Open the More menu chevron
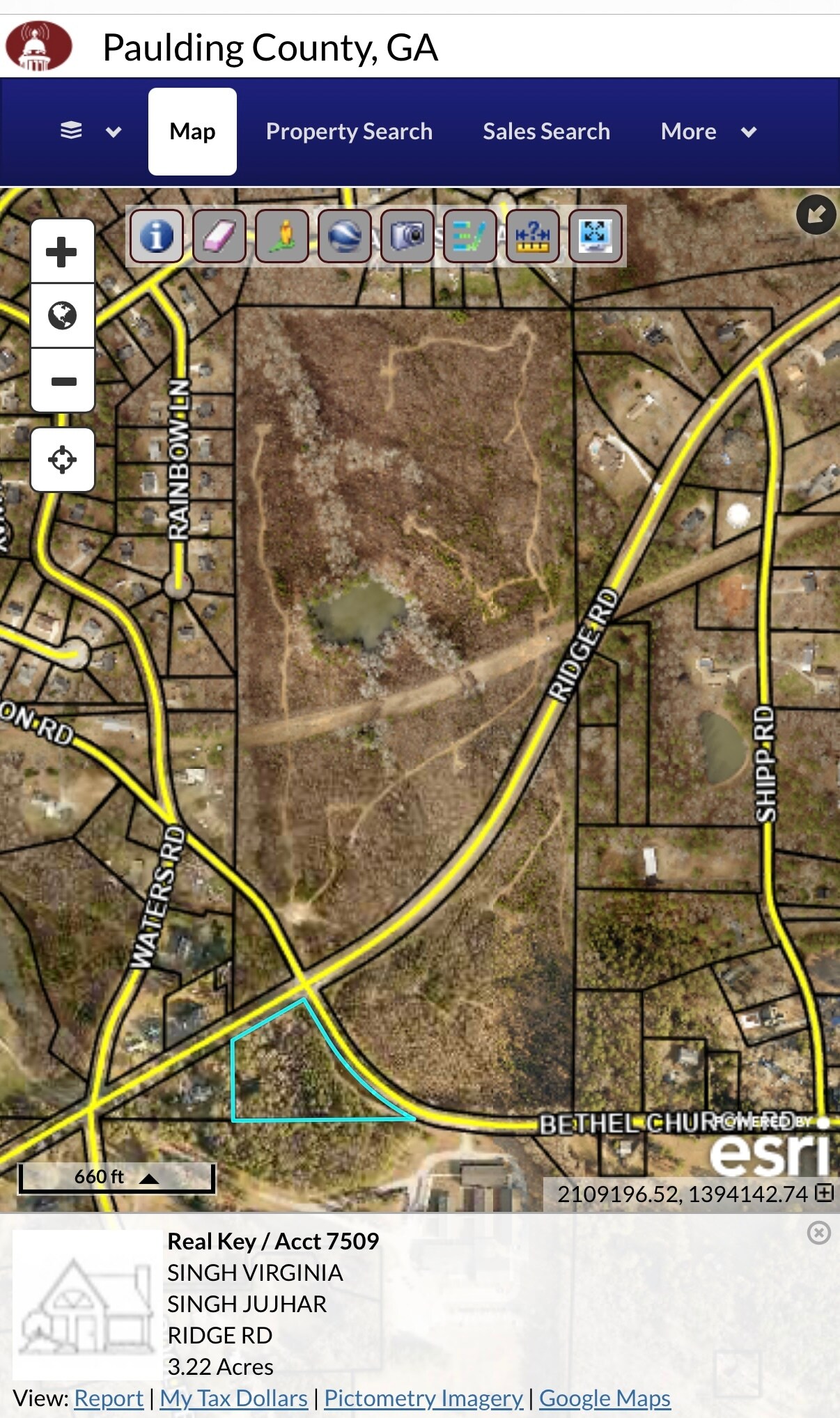Image resolution: width=840 pixels, height=1418 pixels. 748,132
